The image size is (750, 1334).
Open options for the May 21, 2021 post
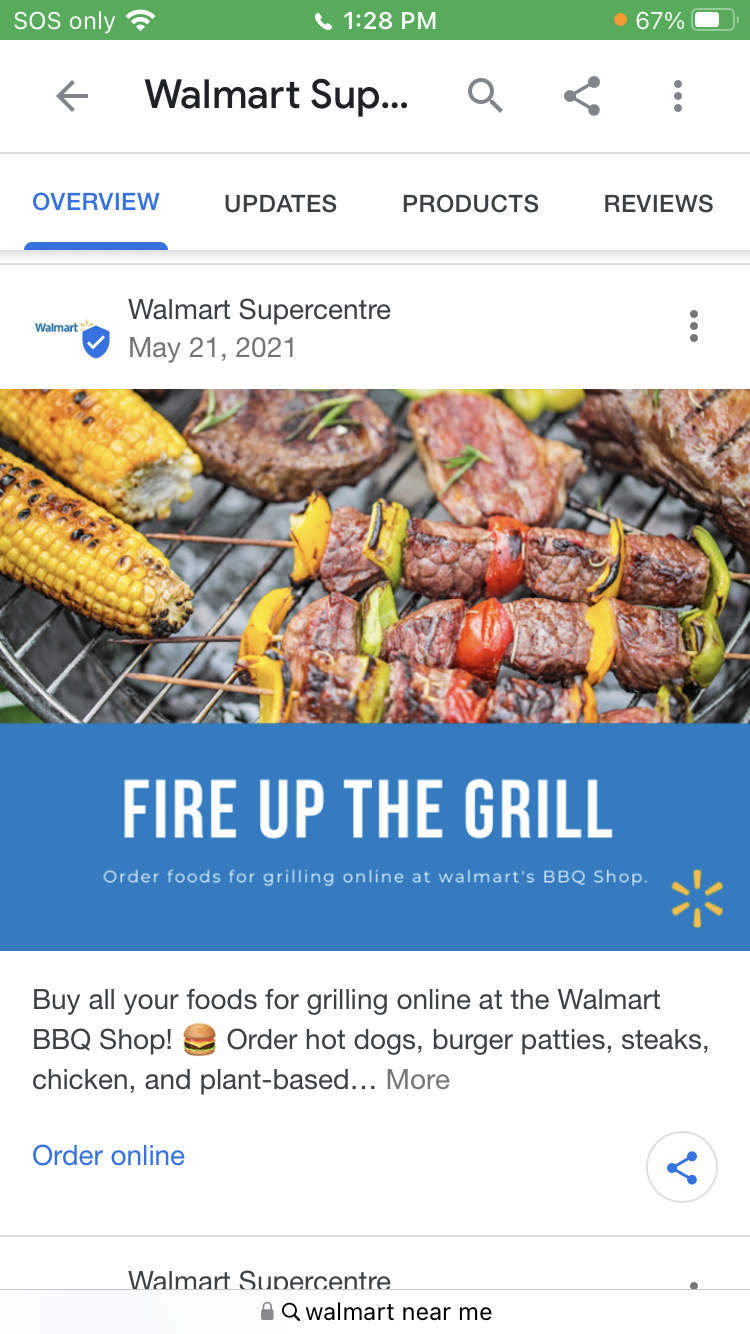click(694, 326)
